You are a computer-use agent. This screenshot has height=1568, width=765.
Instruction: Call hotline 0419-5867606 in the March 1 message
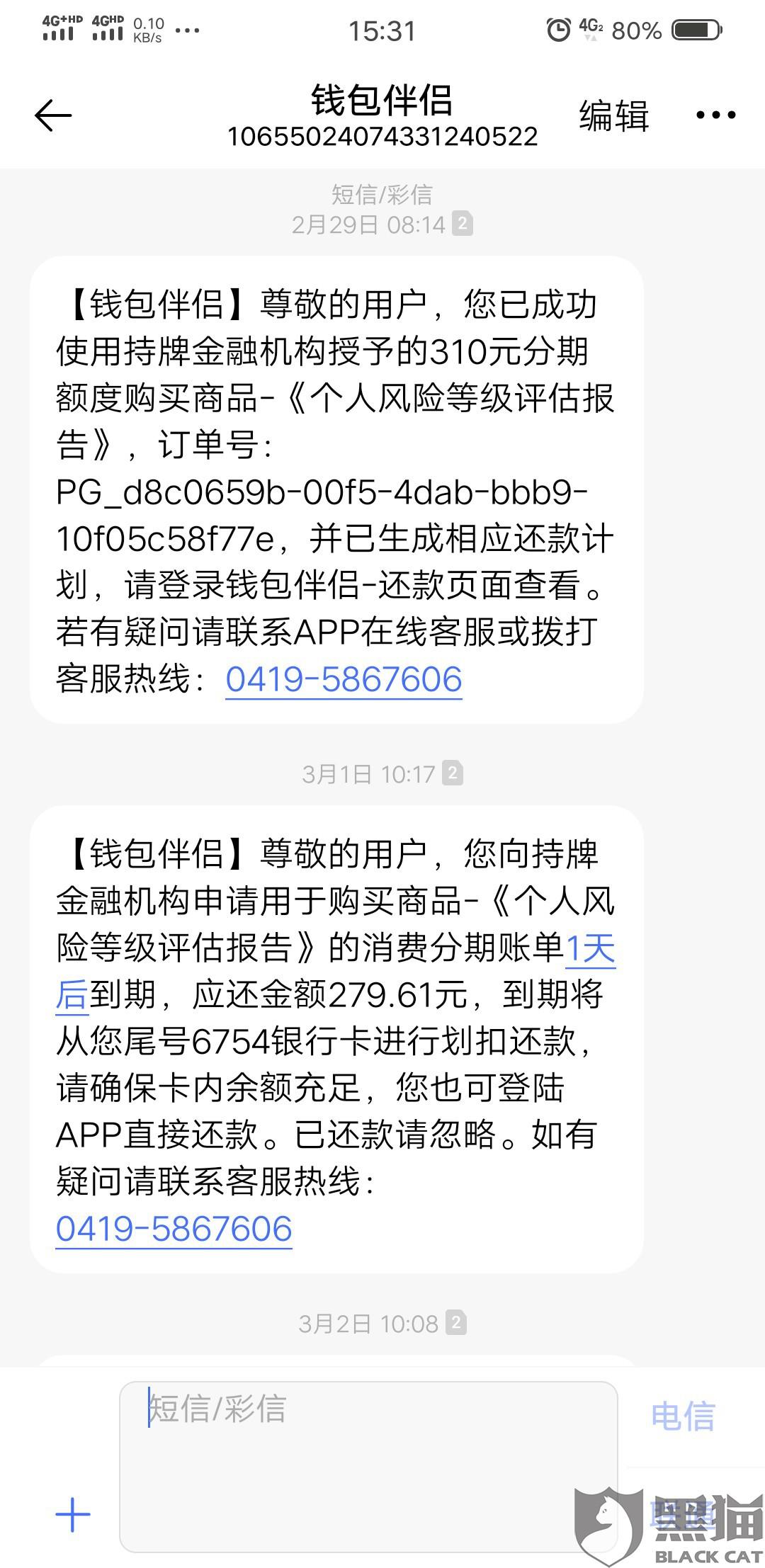pos(174,1229)
